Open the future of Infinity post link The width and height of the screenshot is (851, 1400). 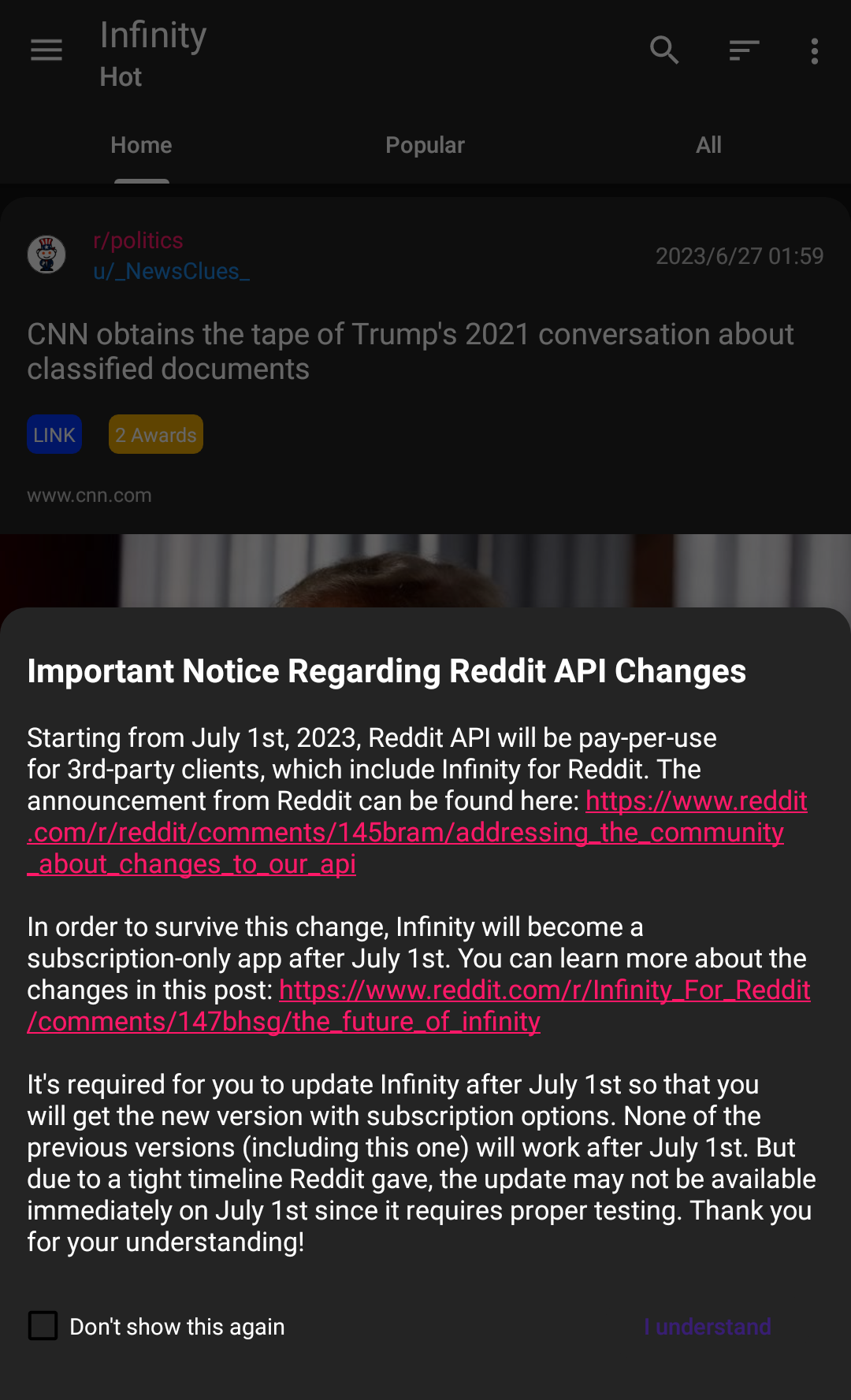pyautogui.click(x=419, y=1006)
